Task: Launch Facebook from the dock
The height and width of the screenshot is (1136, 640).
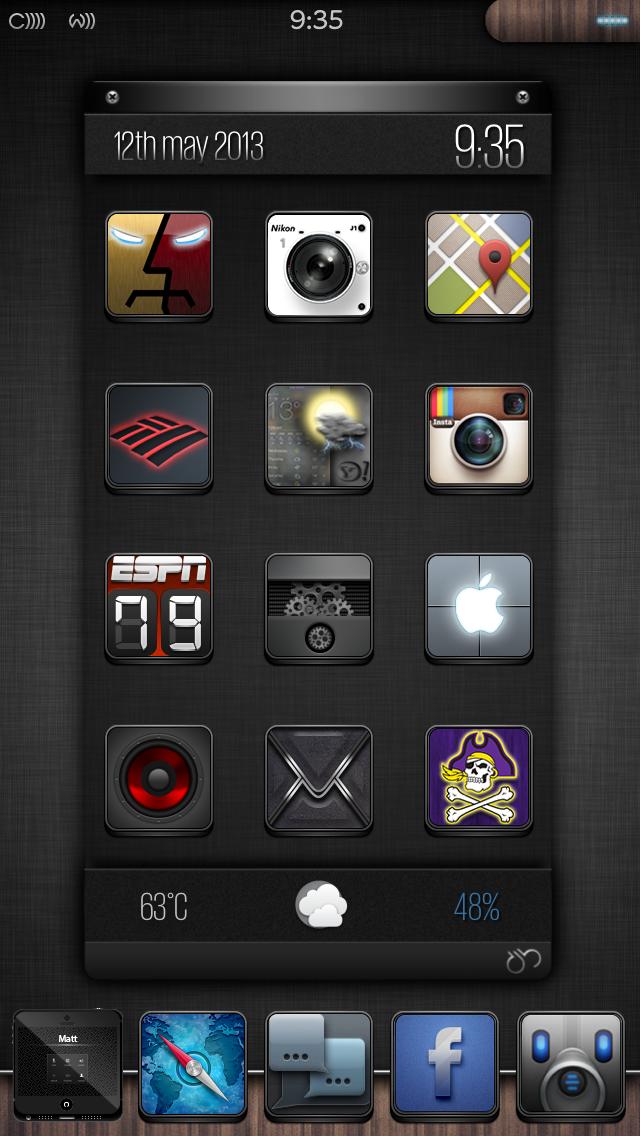Action: (x=445, y=1063)
